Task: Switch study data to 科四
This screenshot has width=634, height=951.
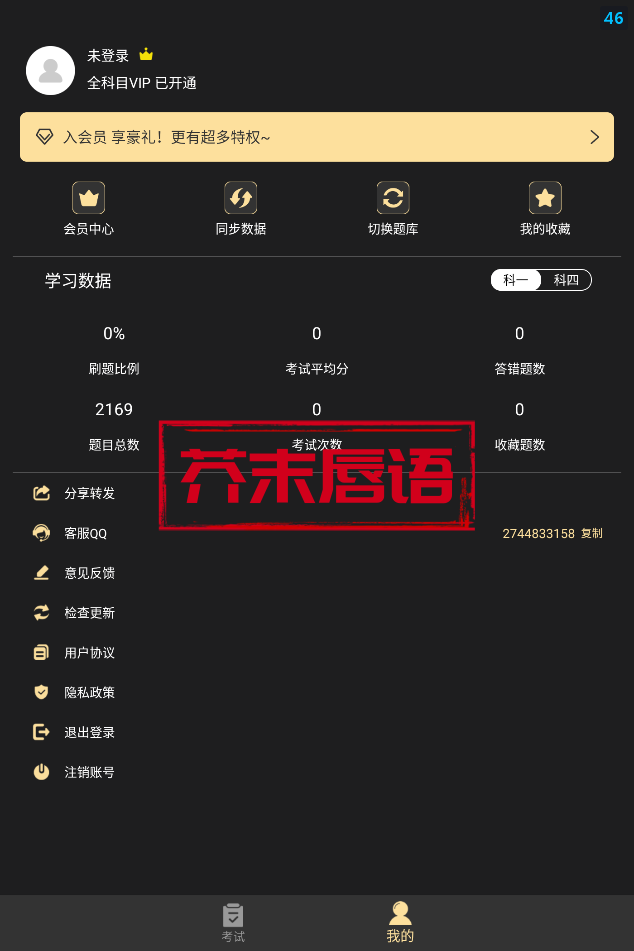Action: coord(566,280)
